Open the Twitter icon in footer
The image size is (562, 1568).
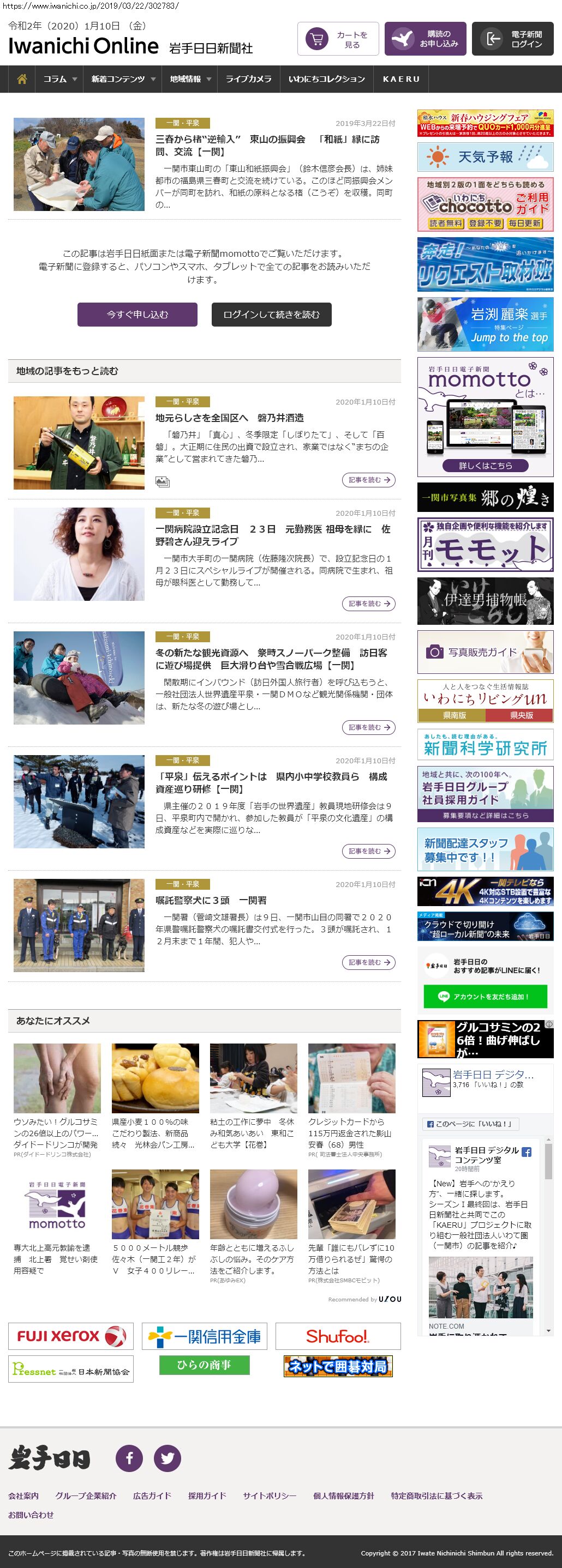[x=168, y=1458]
